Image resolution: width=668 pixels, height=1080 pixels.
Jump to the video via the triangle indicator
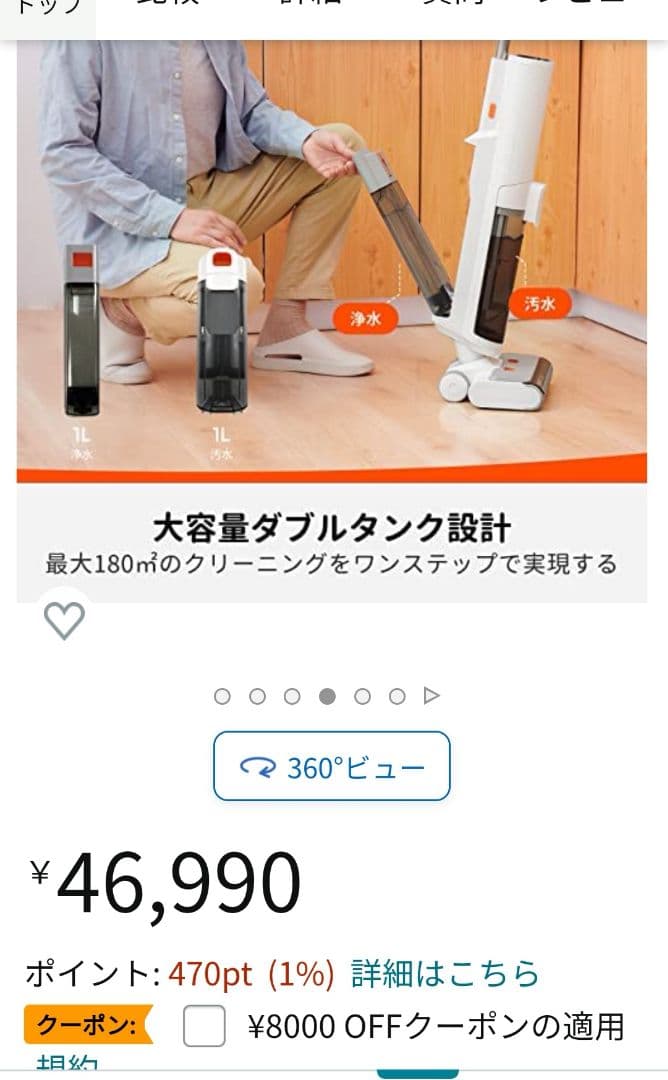(432, 696)
